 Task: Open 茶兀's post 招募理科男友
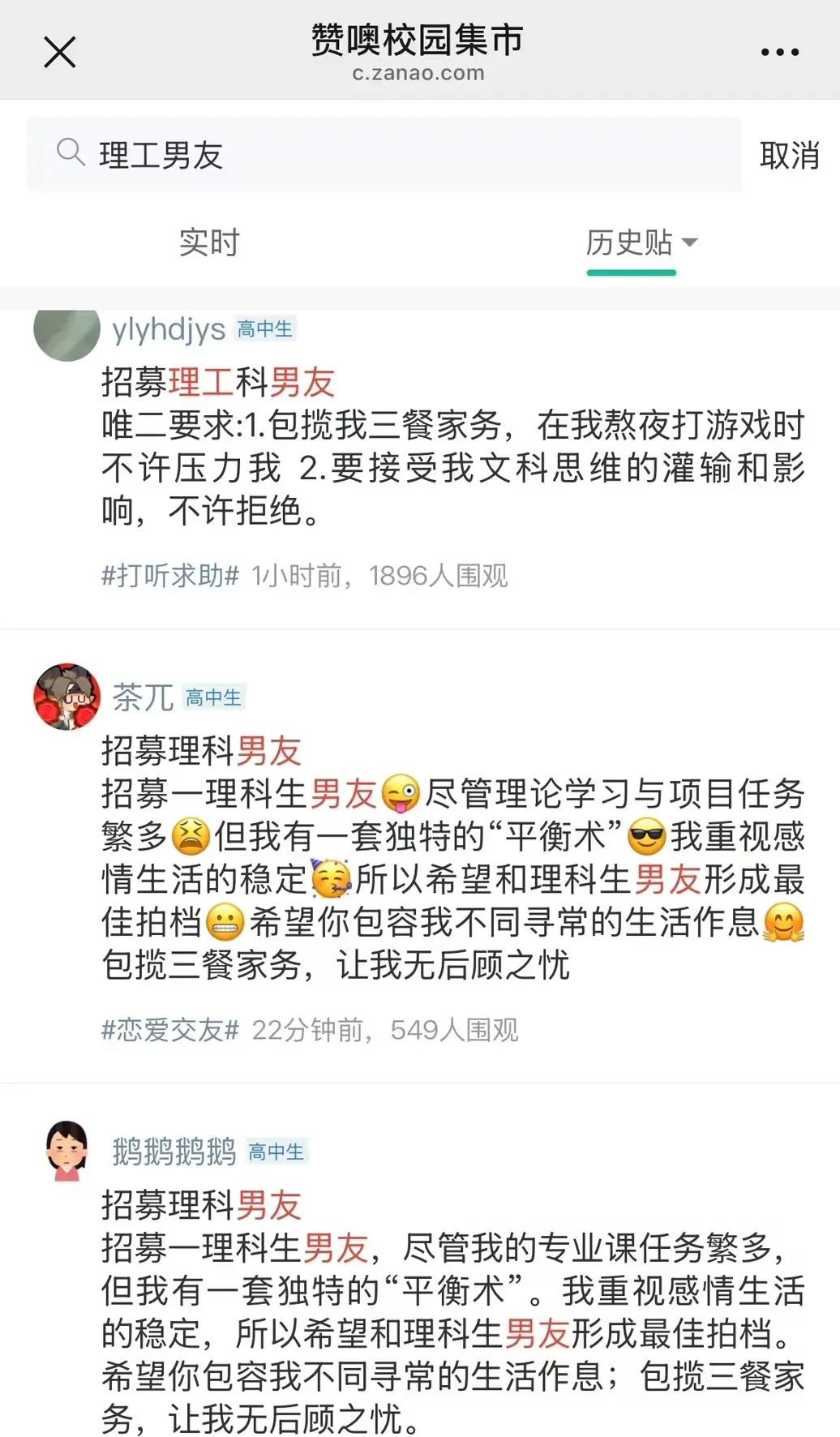click(x=452, y=860)
